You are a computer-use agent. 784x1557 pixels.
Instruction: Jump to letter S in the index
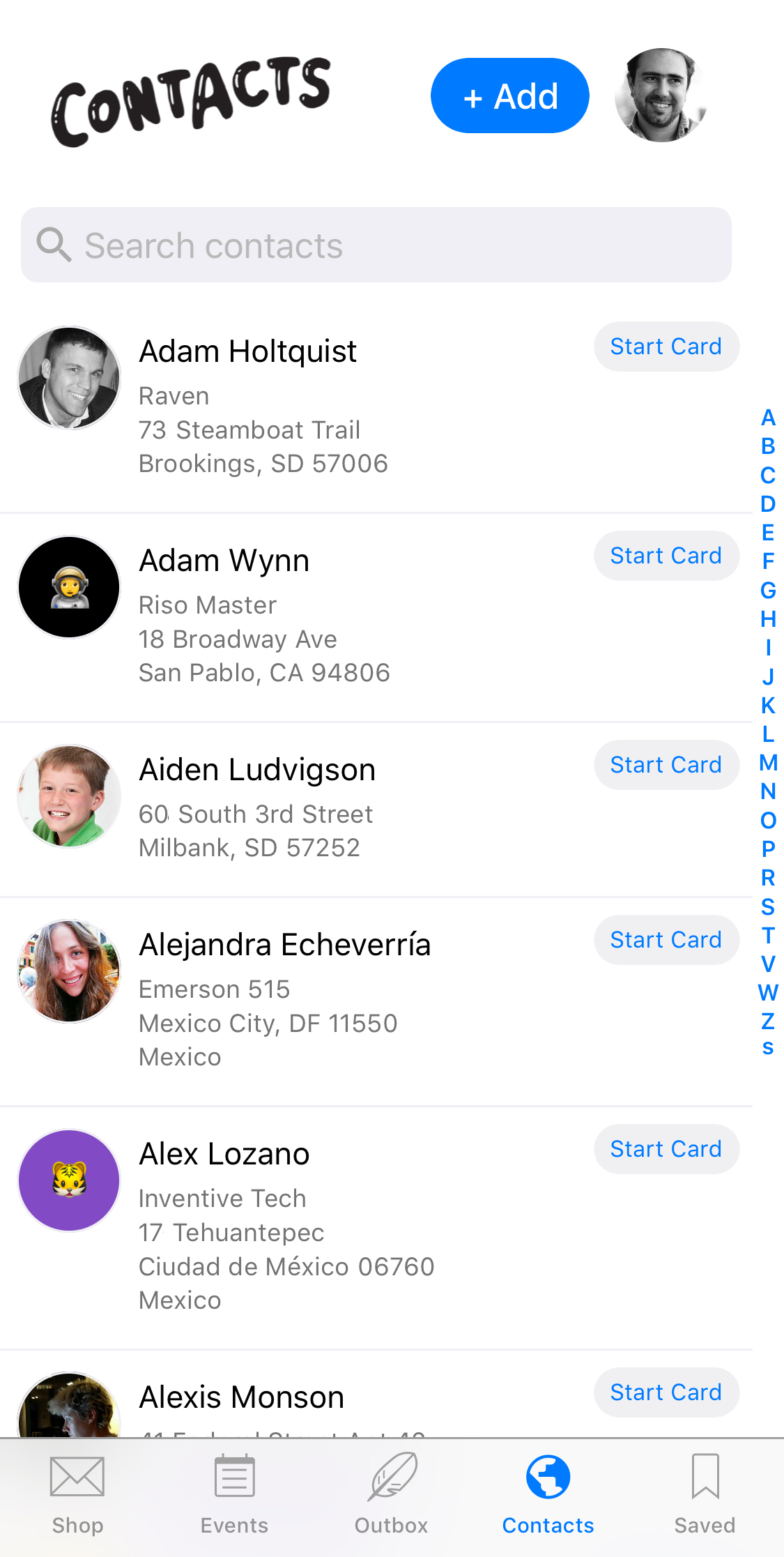[x=768, y=906]
